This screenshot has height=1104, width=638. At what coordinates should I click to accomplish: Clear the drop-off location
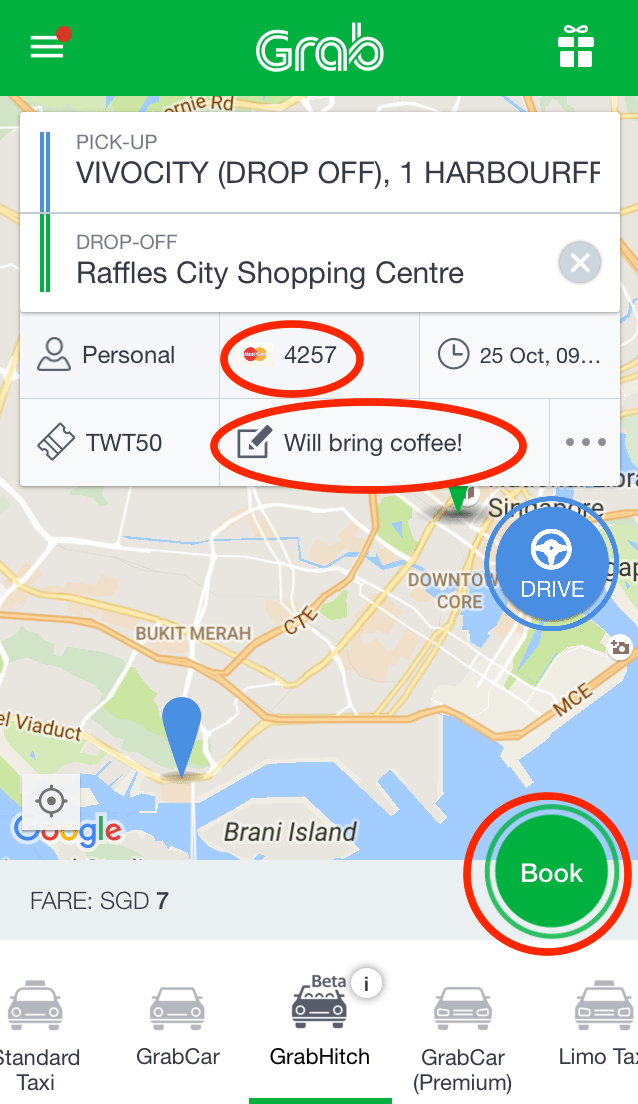click(x=580, y=264)
